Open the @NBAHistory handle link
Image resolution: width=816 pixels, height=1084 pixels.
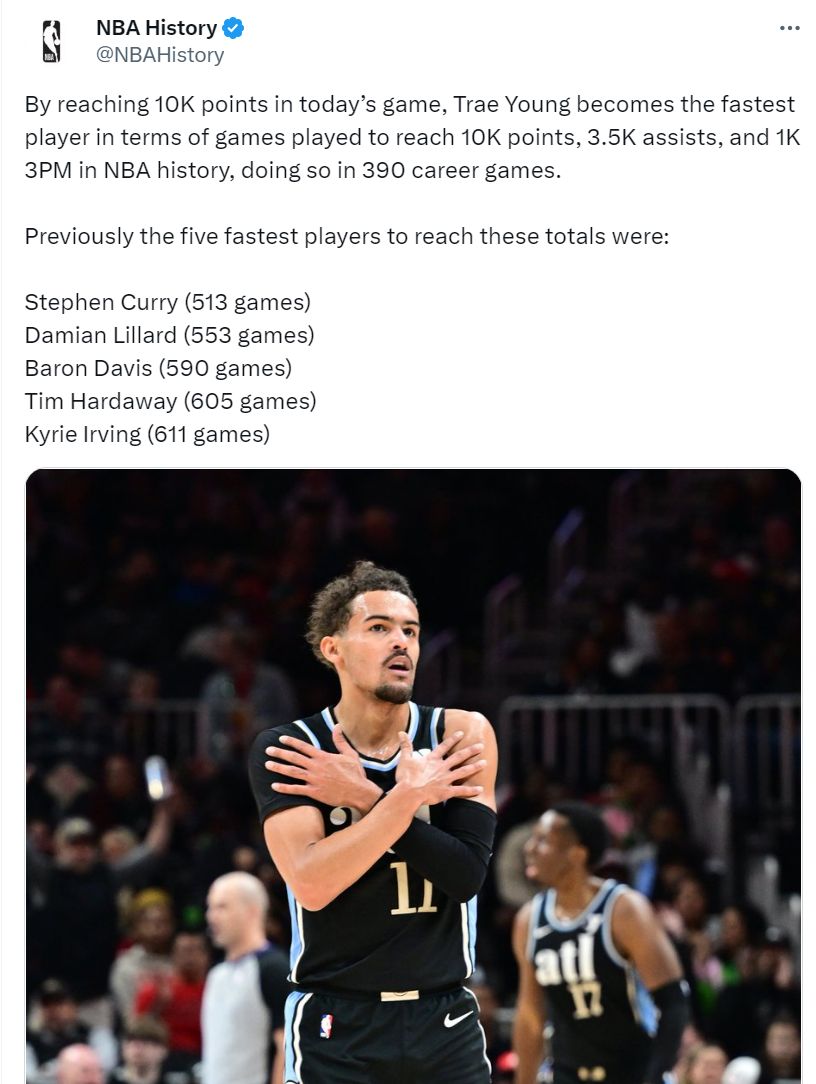tap(159, 56)
